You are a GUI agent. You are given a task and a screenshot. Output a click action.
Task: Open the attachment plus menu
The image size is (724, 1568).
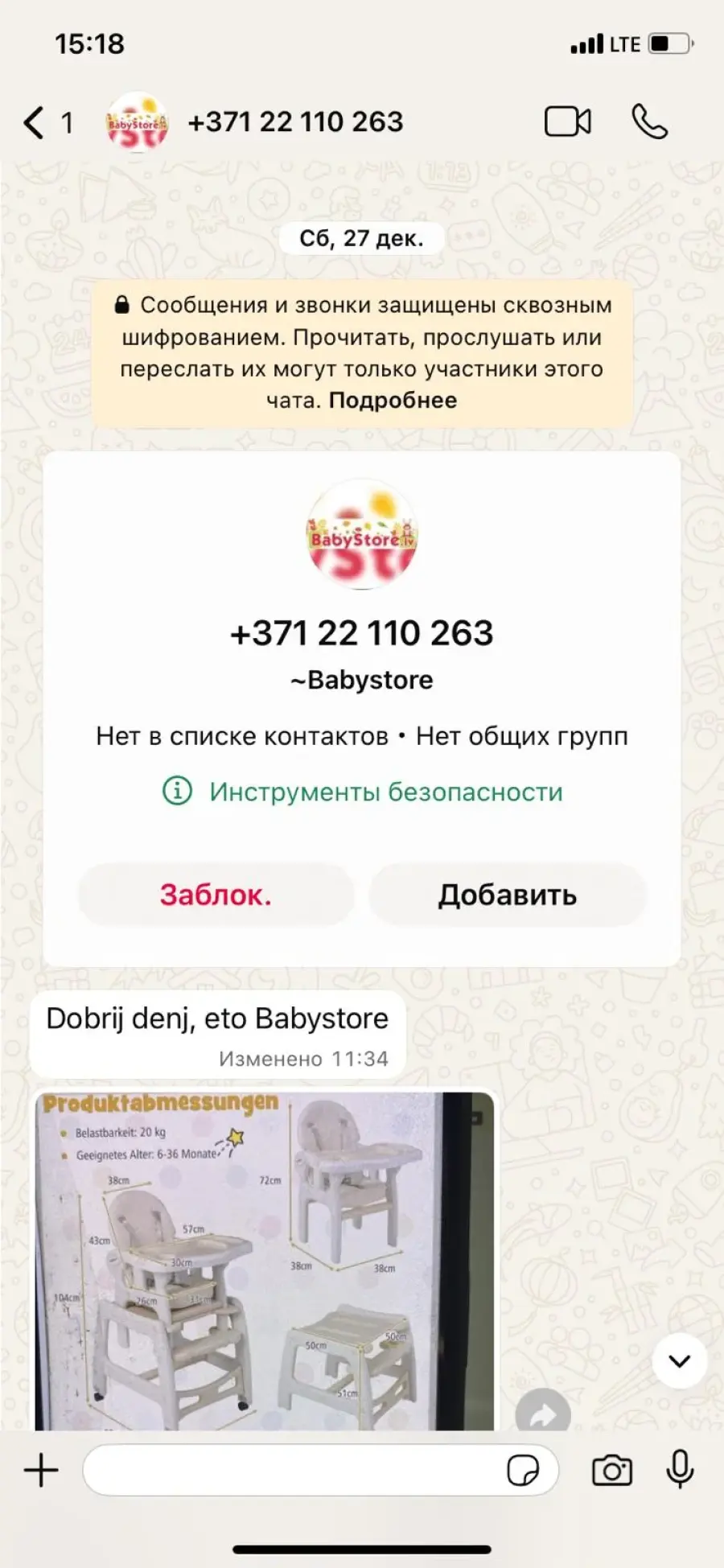coord(41,1471)
